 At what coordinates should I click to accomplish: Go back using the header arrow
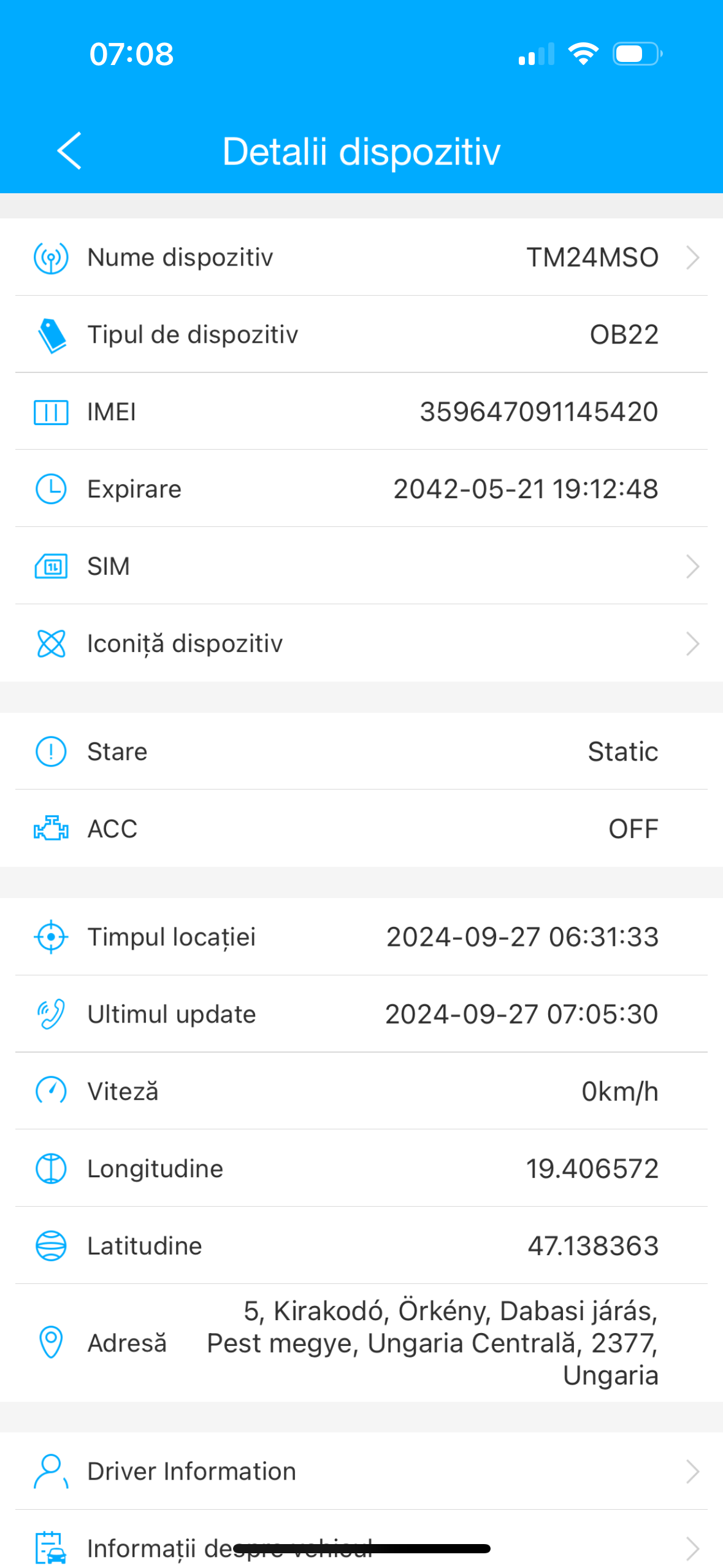(x=69, y=151)
